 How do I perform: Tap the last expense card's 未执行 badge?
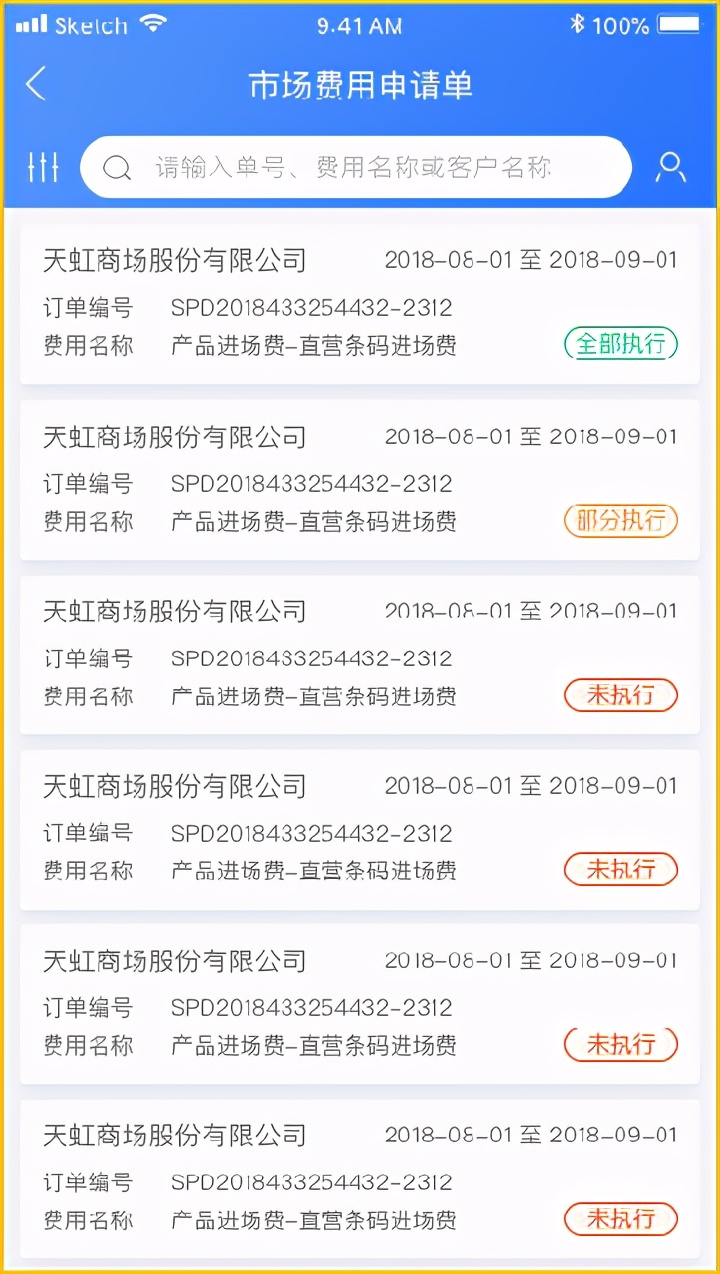click(x=620, y=1219)
